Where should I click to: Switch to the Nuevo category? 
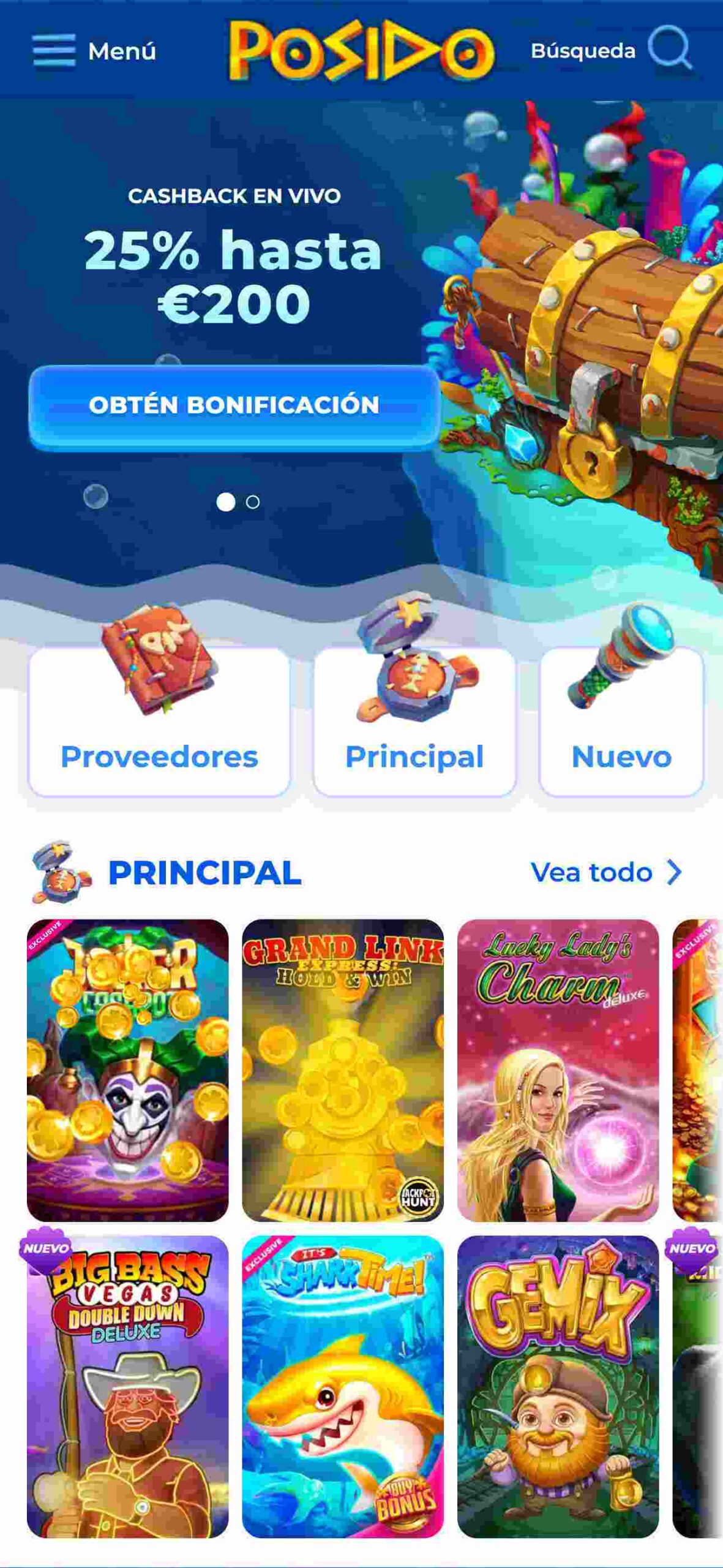[x=621, y=723]
